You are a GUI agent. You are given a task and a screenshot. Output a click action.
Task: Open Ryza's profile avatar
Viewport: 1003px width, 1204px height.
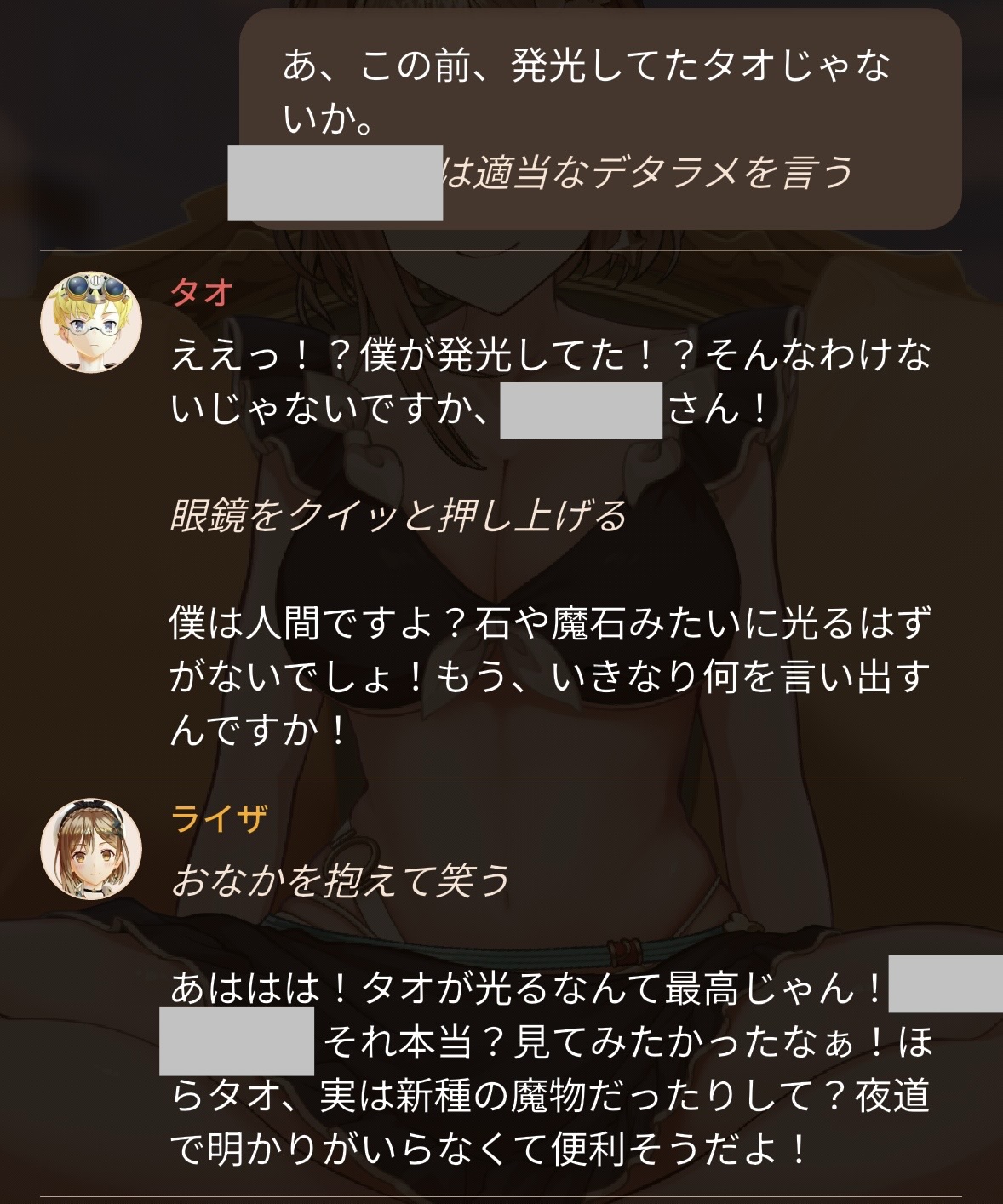pos(91,849)
